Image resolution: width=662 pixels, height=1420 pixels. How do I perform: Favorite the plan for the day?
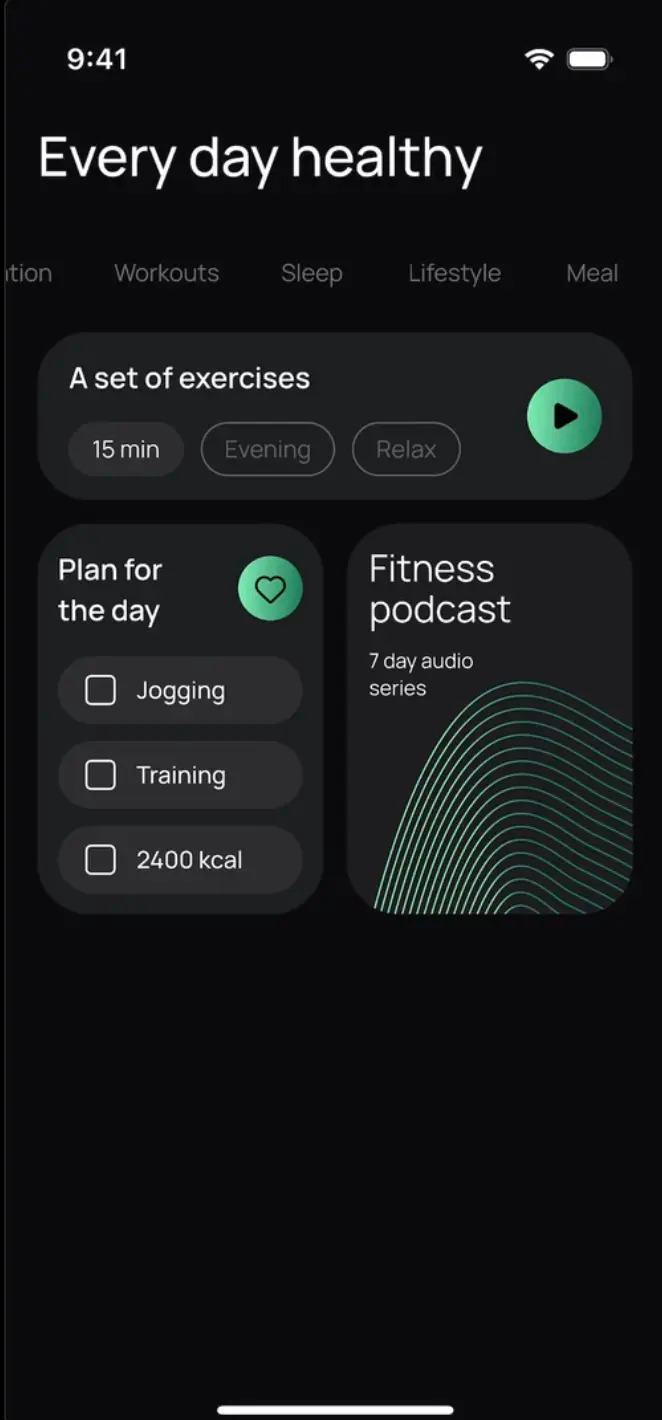(270, 589)
